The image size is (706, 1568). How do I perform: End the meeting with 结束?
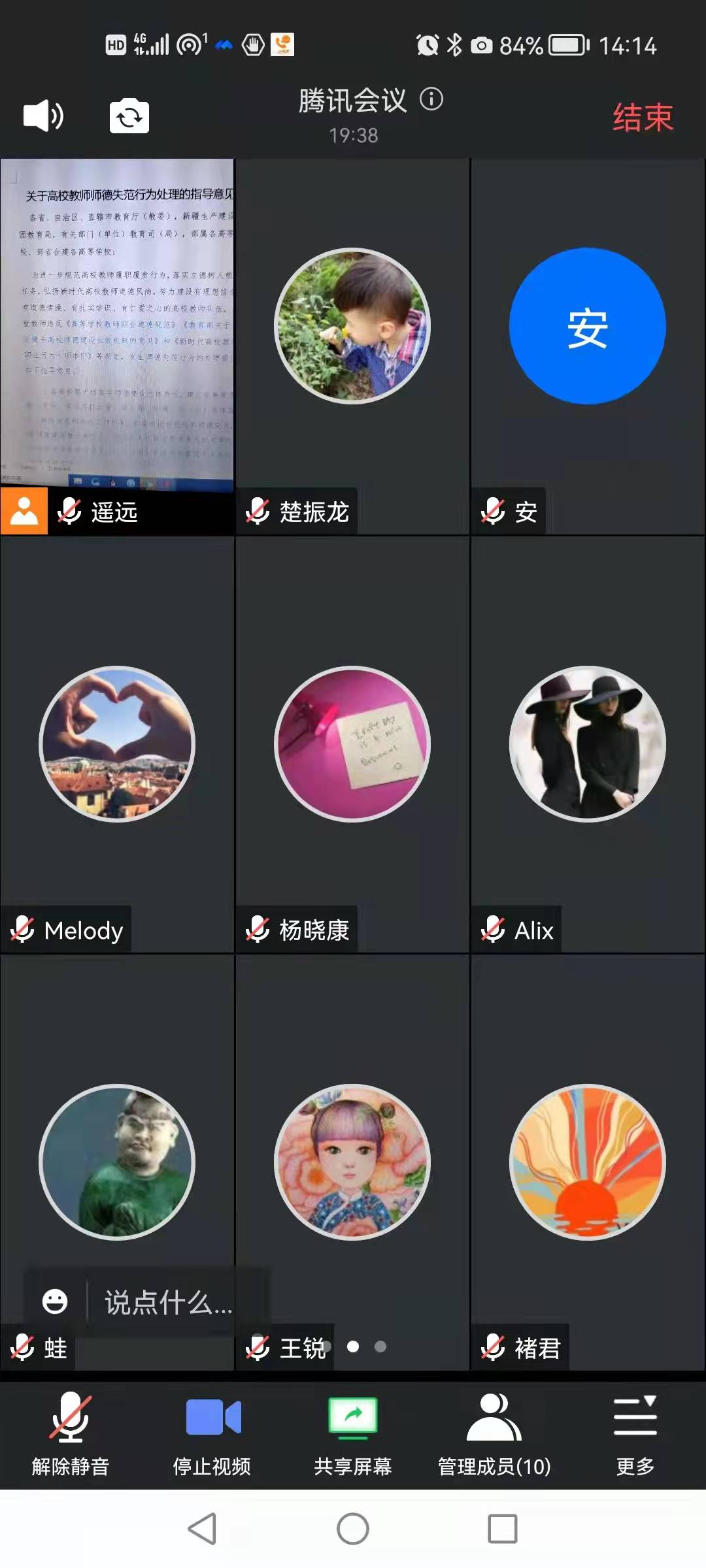click(643, 118)
